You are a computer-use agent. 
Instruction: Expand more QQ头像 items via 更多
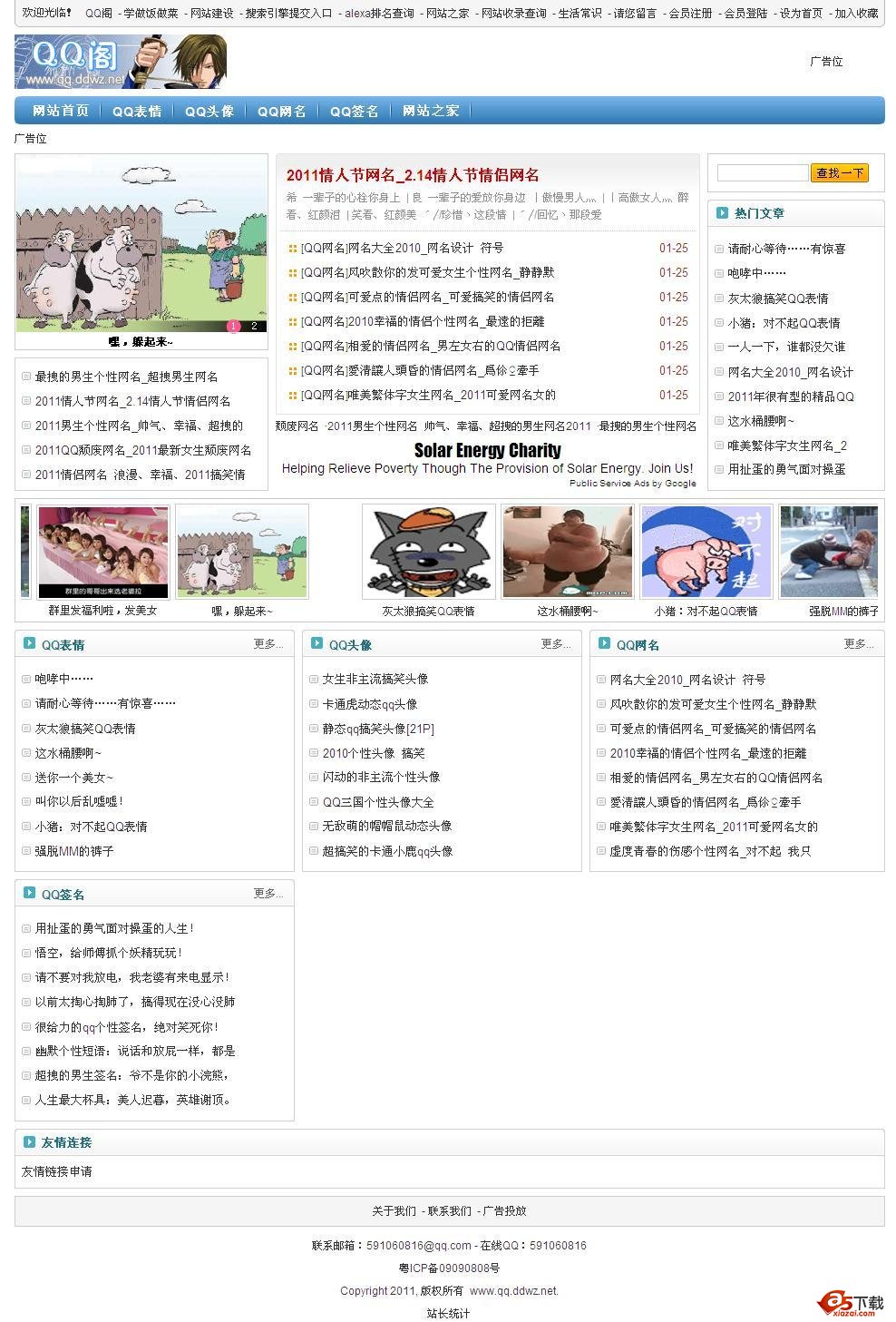click(554, 643)
